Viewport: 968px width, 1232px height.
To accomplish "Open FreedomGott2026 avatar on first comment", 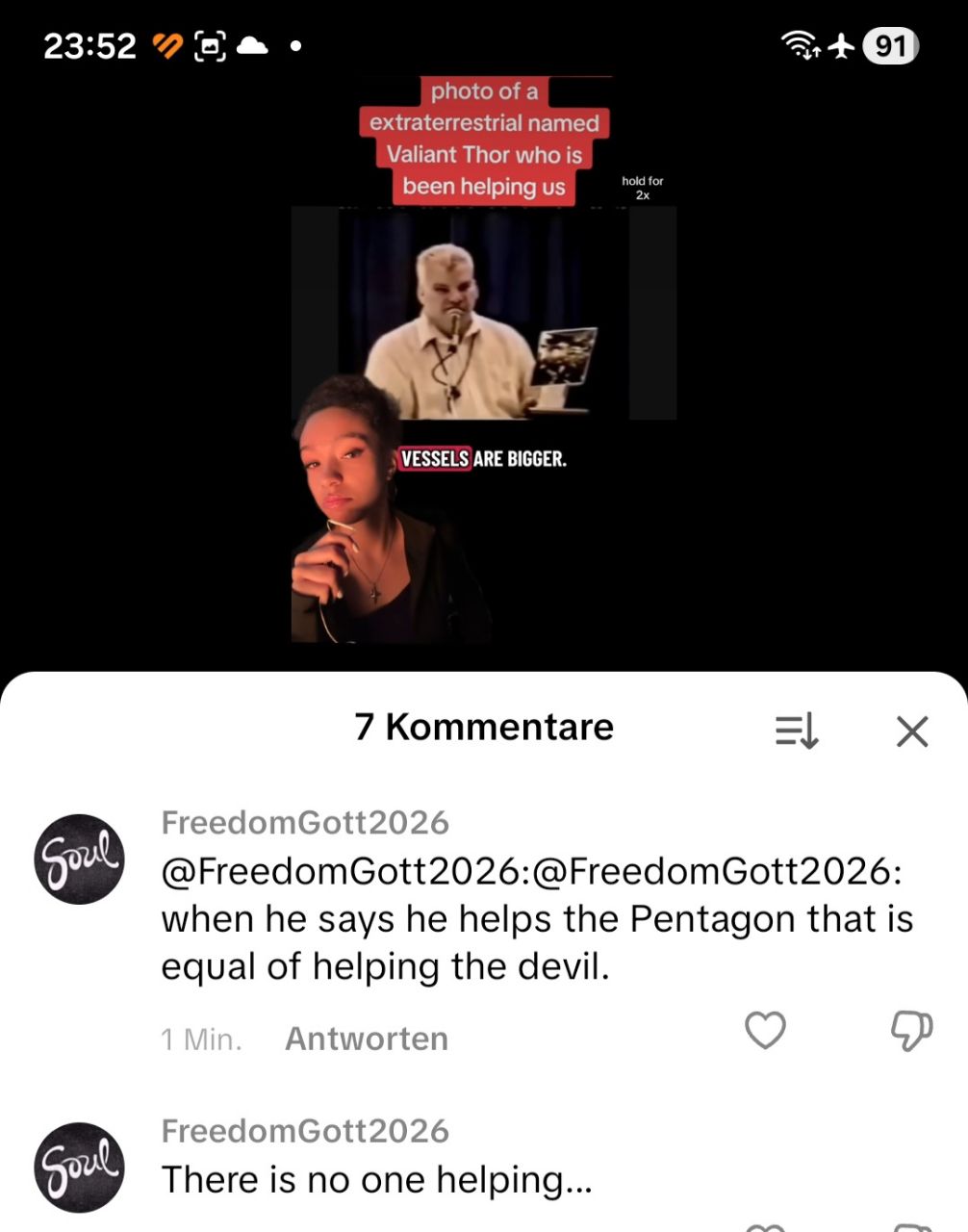I will point(80,860).
